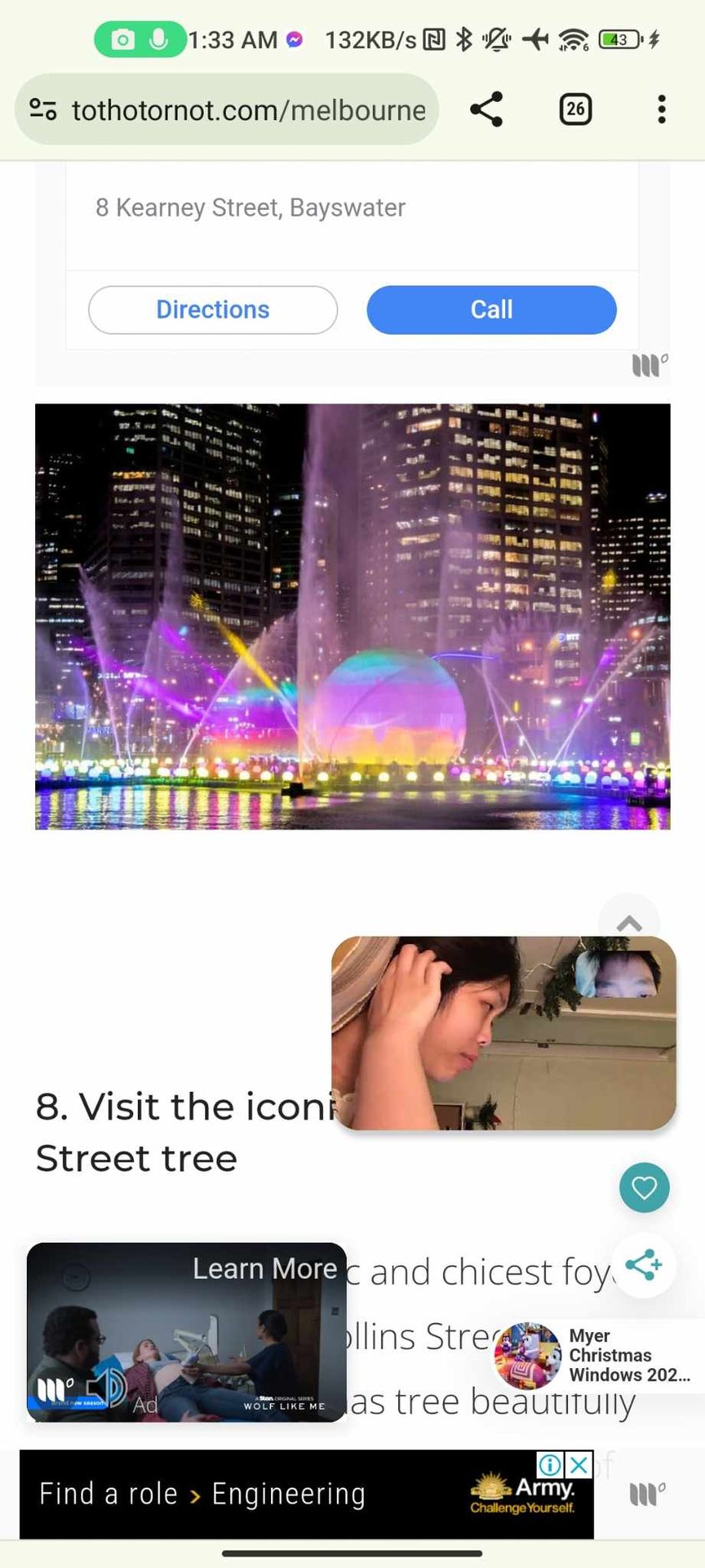The image size is (705, 1568).
Task: Open the tab switcher showing 26 tabs
Action: (x=575, y=110)
